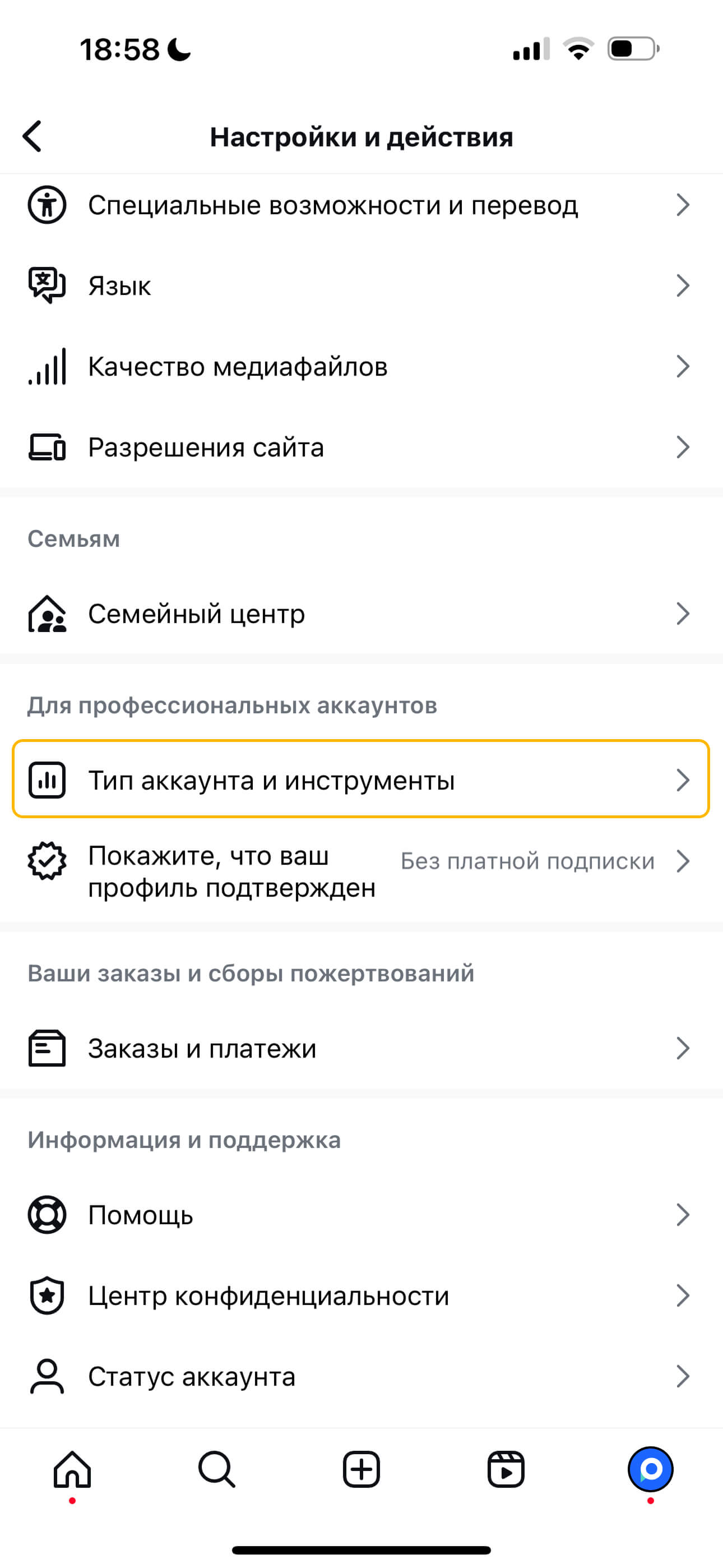
Task: Open Тип аккаунта и инструменты
Action: 361,779
